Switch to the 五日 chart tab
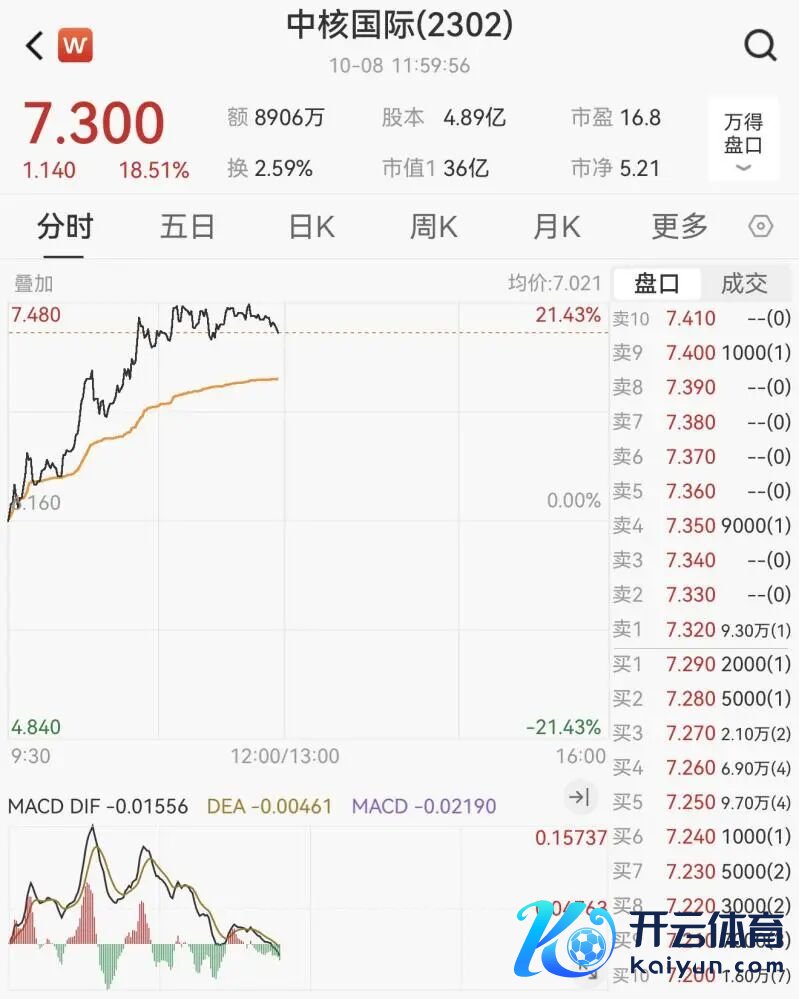Screen dimensions: 799x999 (188, 227)
